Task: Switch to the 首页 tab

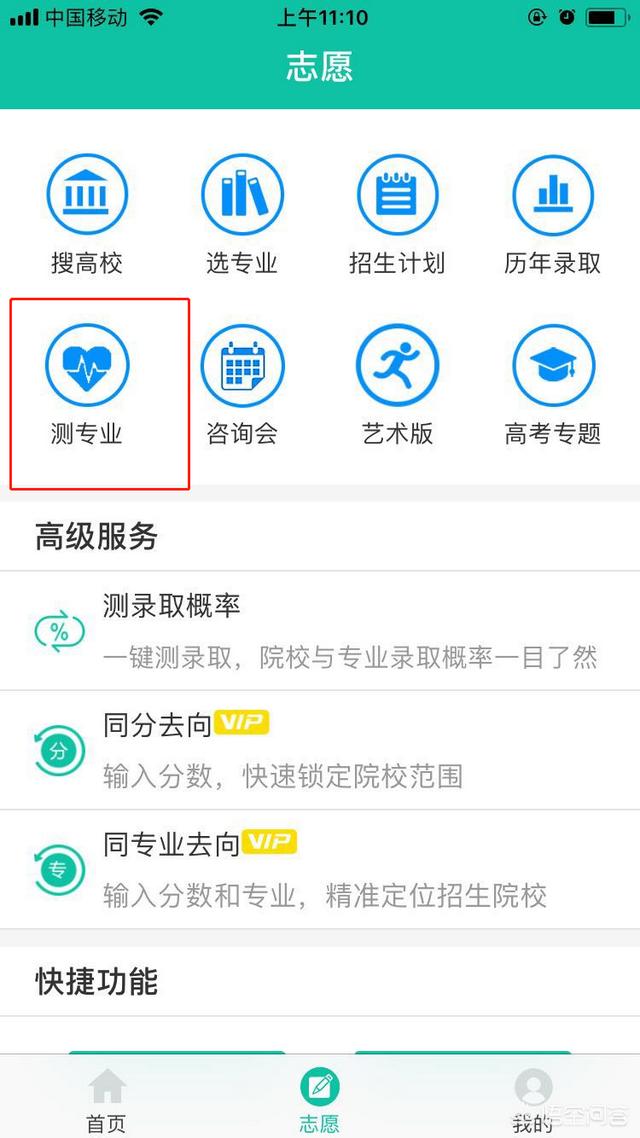Action: click(x=107, y=1099)
